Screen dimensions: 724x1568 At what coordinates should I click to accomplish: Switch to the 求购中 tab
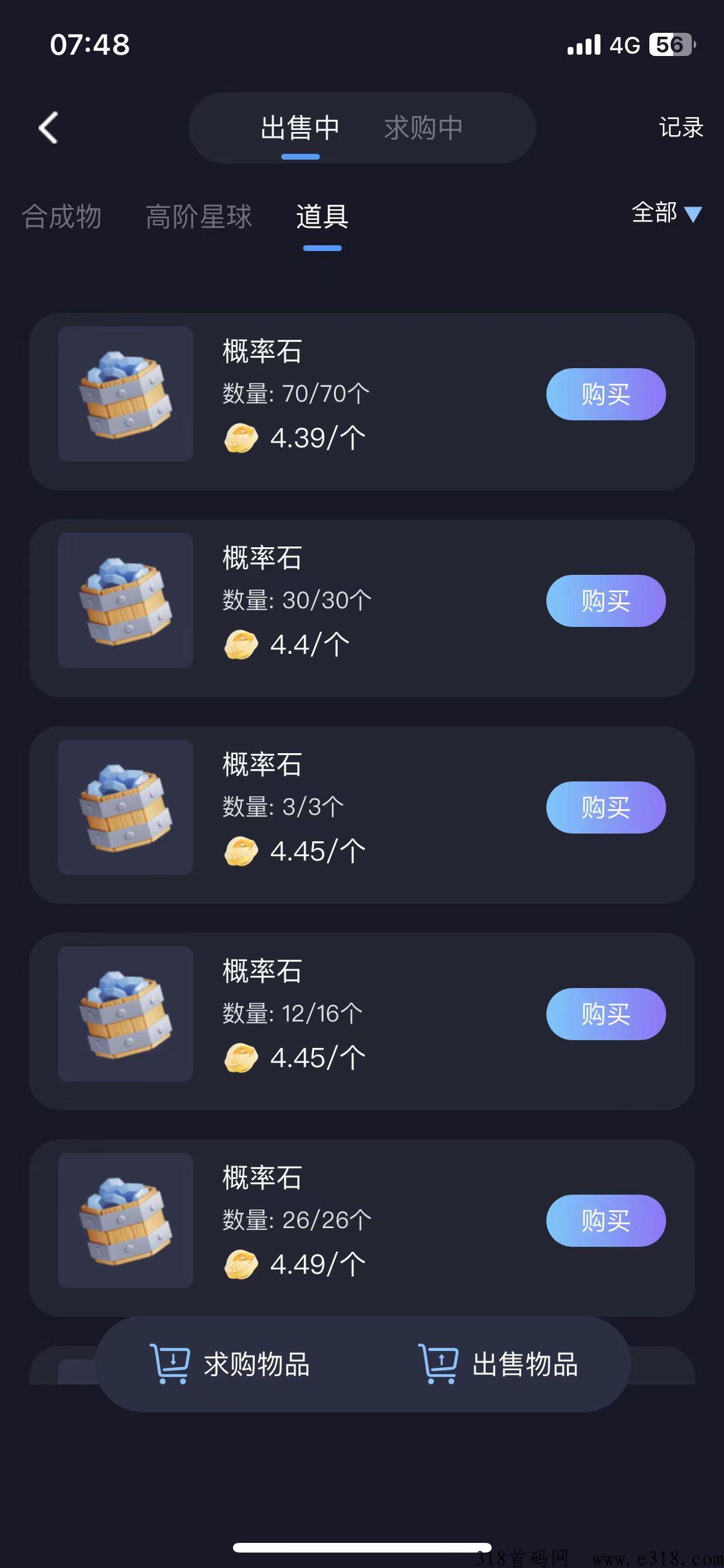pos(423,127)
